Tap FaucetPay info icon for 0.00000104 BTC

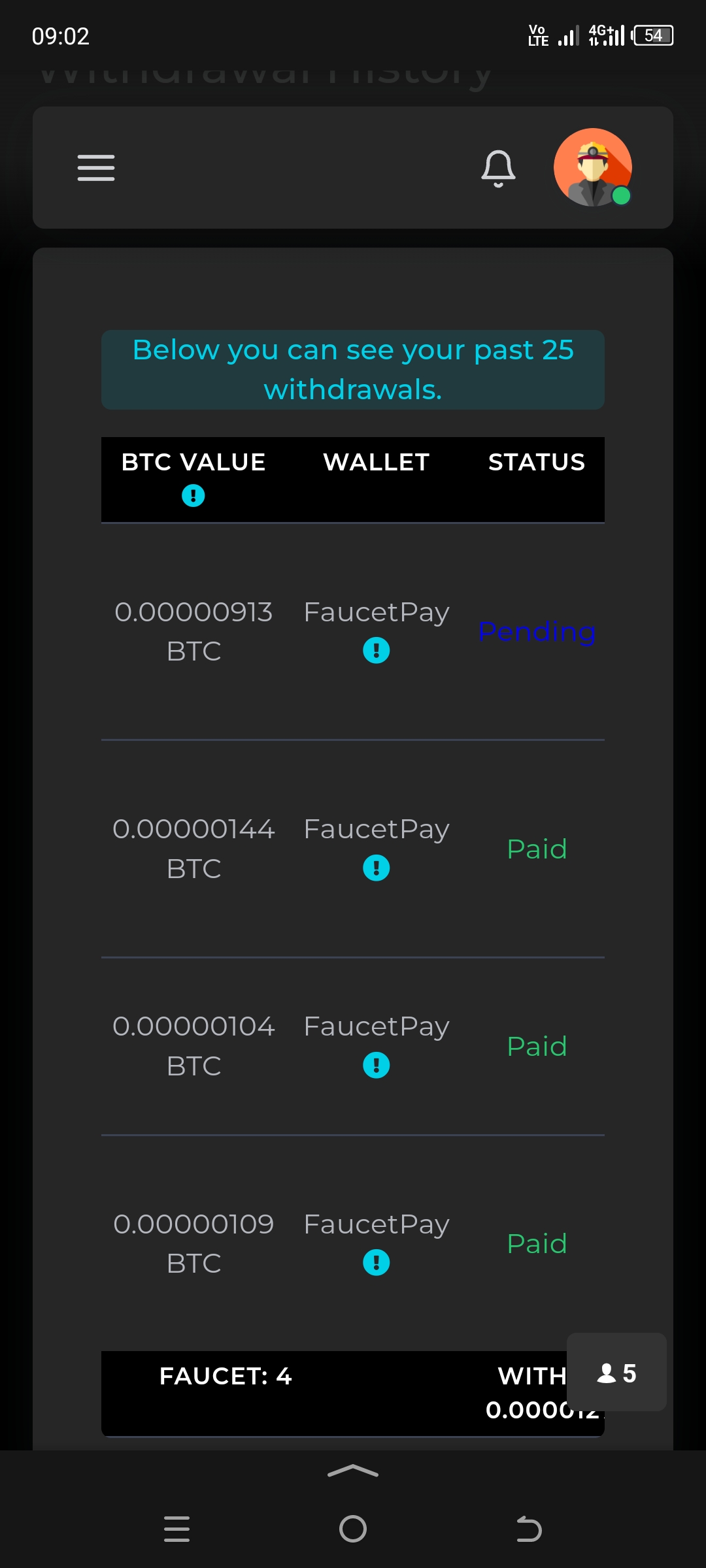377,1065
